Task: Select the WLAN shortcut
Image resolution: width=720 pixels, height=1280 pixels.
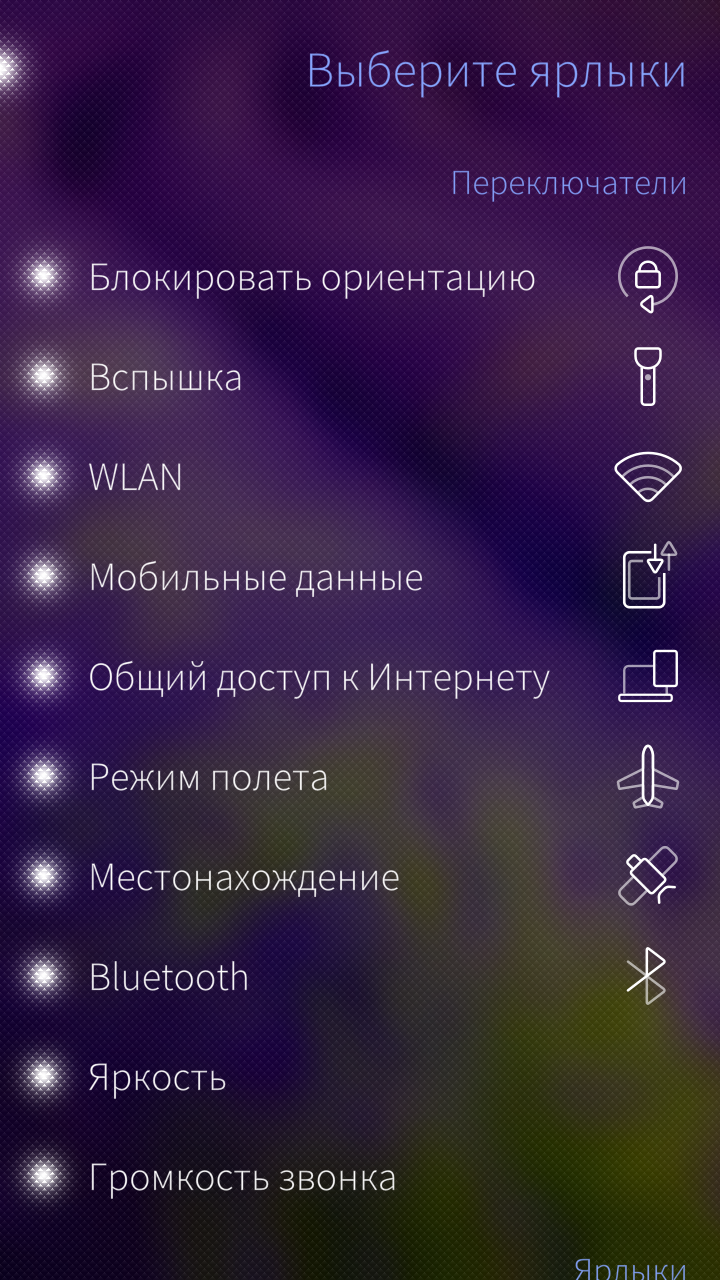Action: (360, 478)
